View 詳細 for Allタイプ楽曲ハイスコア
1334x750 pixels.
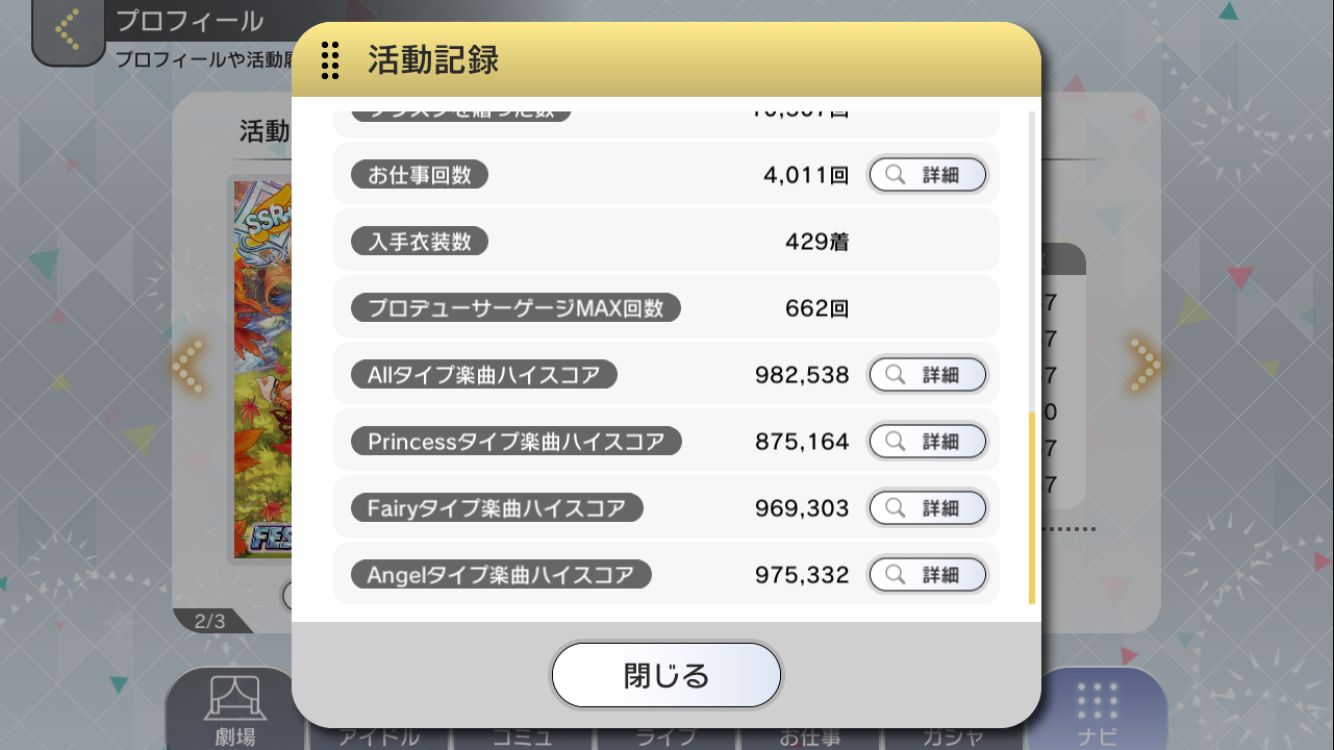(927, 375)
